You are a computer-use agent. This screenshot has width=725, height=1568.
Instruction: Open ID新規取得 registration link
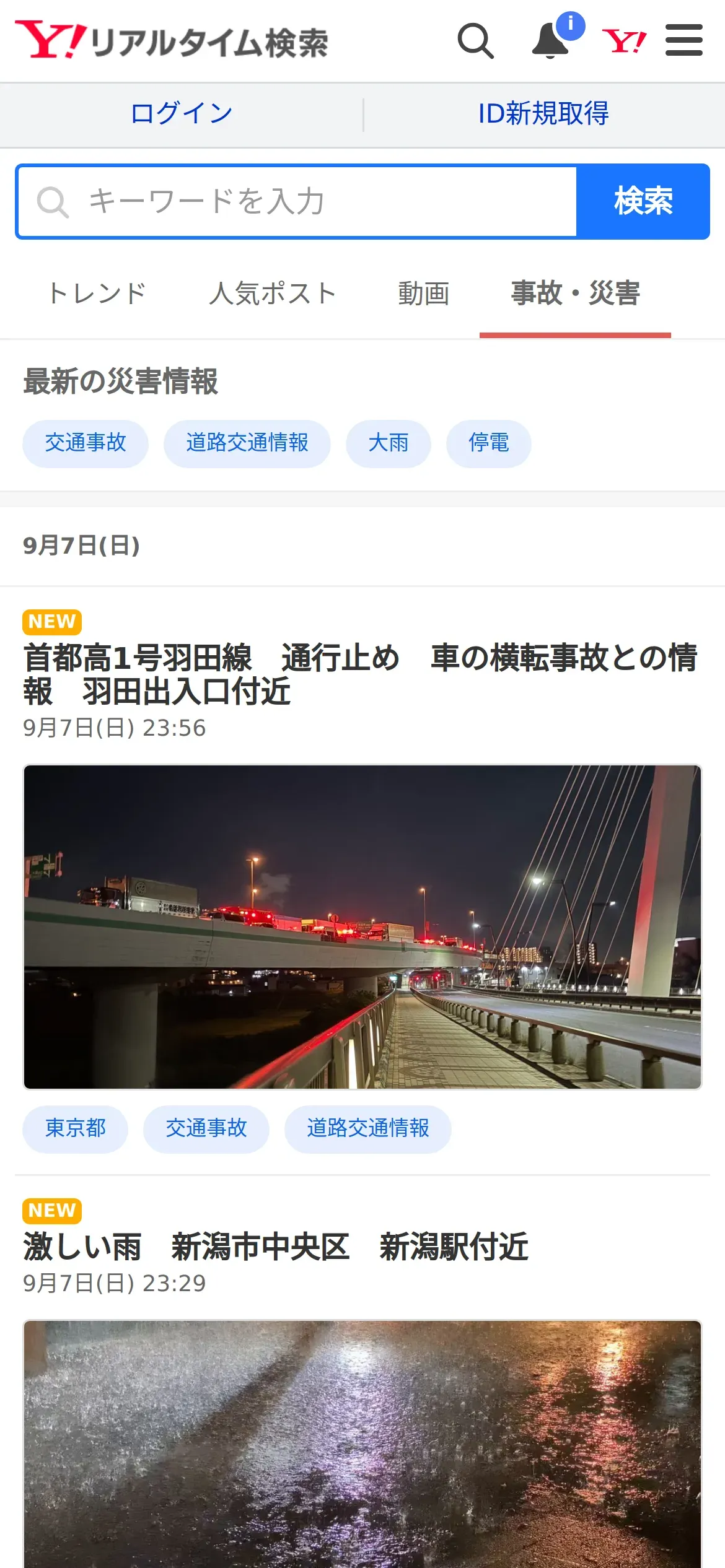543,113
